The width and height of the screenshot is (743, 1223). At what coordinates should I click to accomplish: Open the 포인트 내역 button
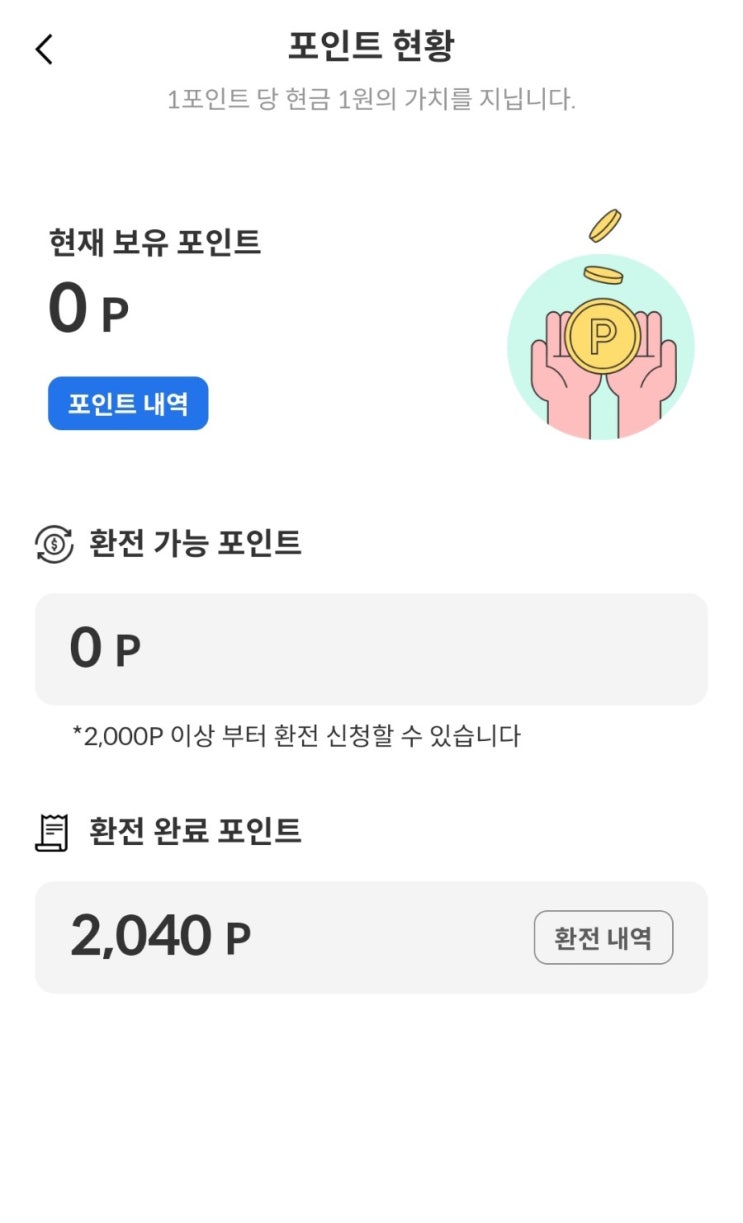[x=128, y=403]
